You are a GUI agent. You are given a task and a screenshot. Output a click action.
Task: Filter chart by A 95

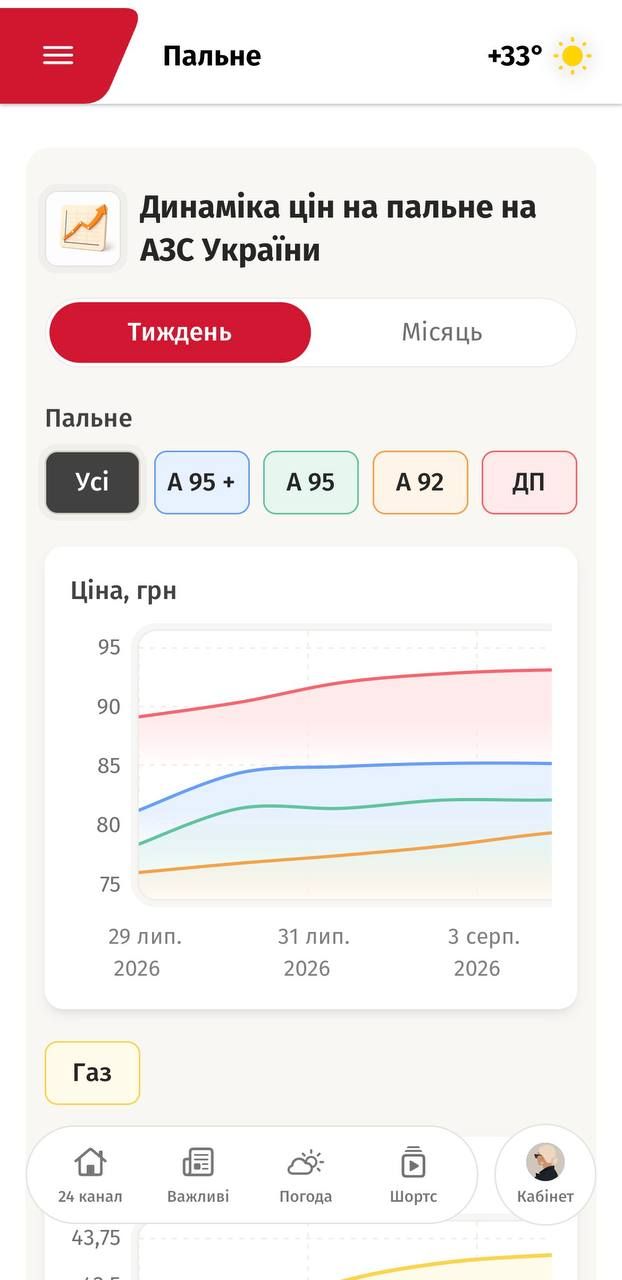pyautogui.click(x=311, y=482)
